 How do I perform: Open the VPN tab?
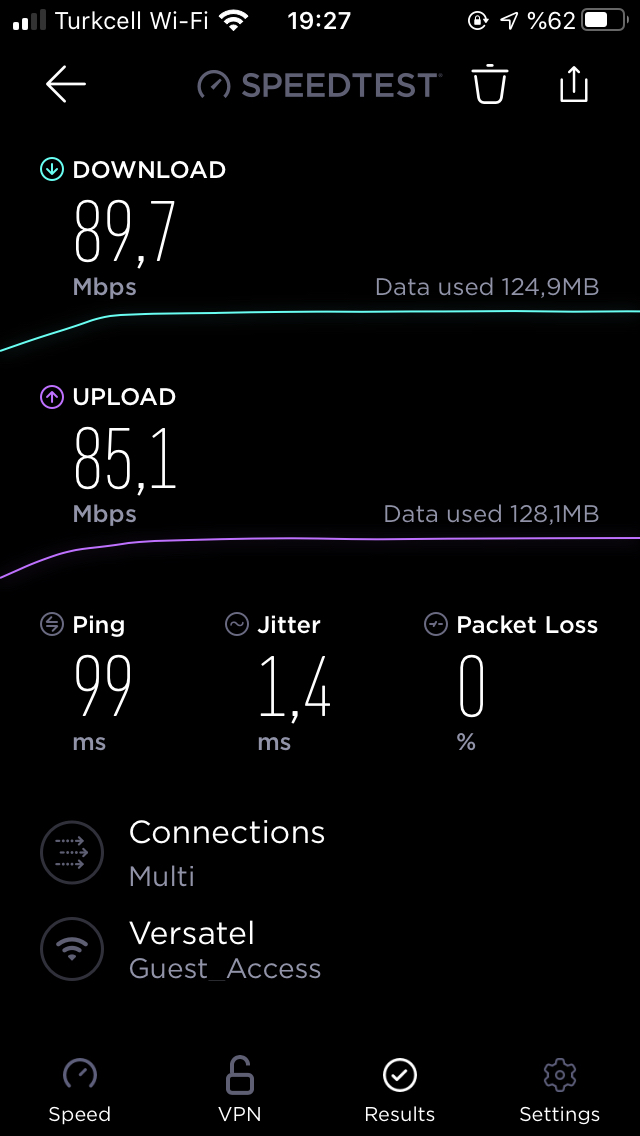coord(239,1090)
